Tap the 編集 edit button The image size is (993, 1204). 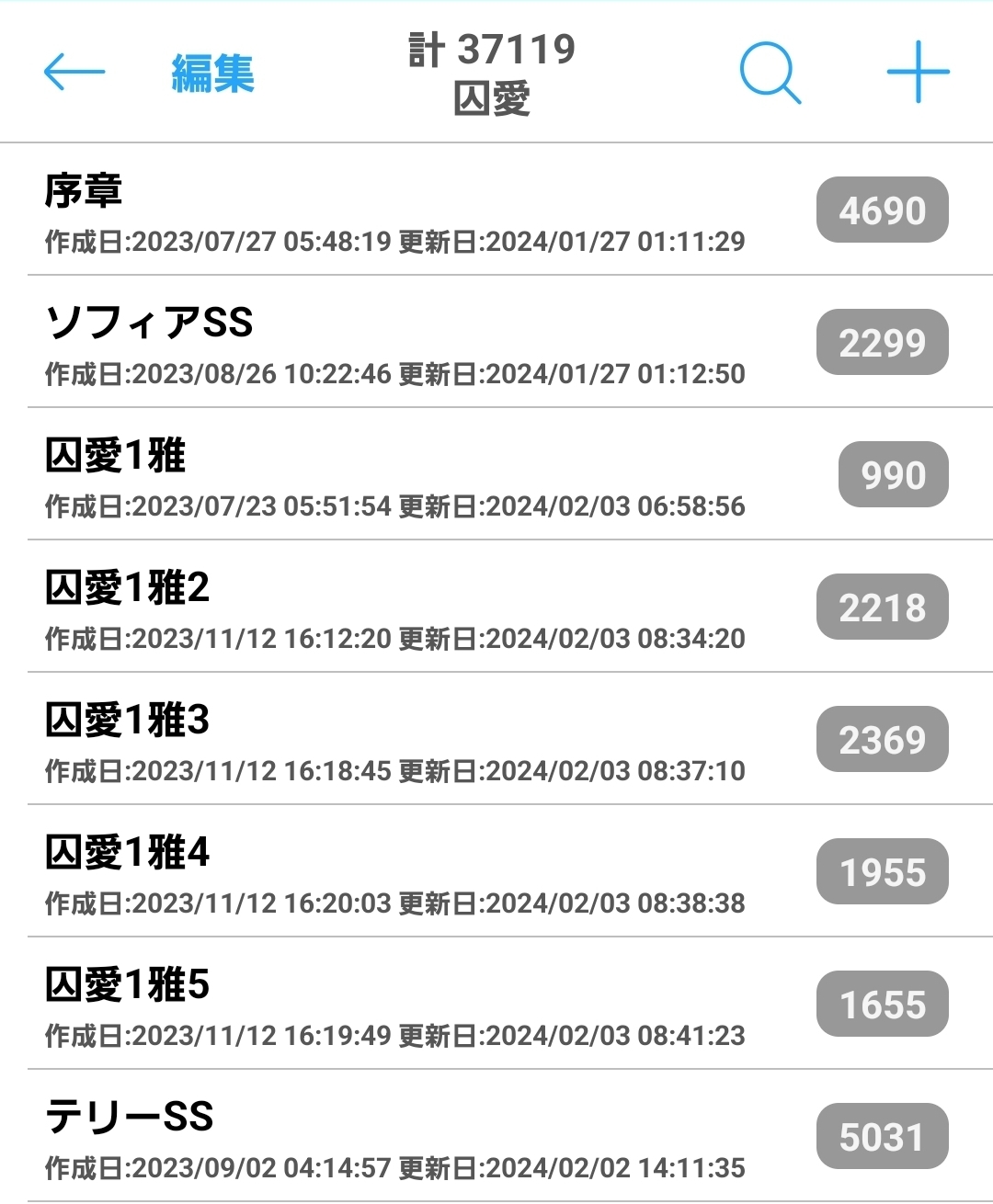[x=212, y=74]
